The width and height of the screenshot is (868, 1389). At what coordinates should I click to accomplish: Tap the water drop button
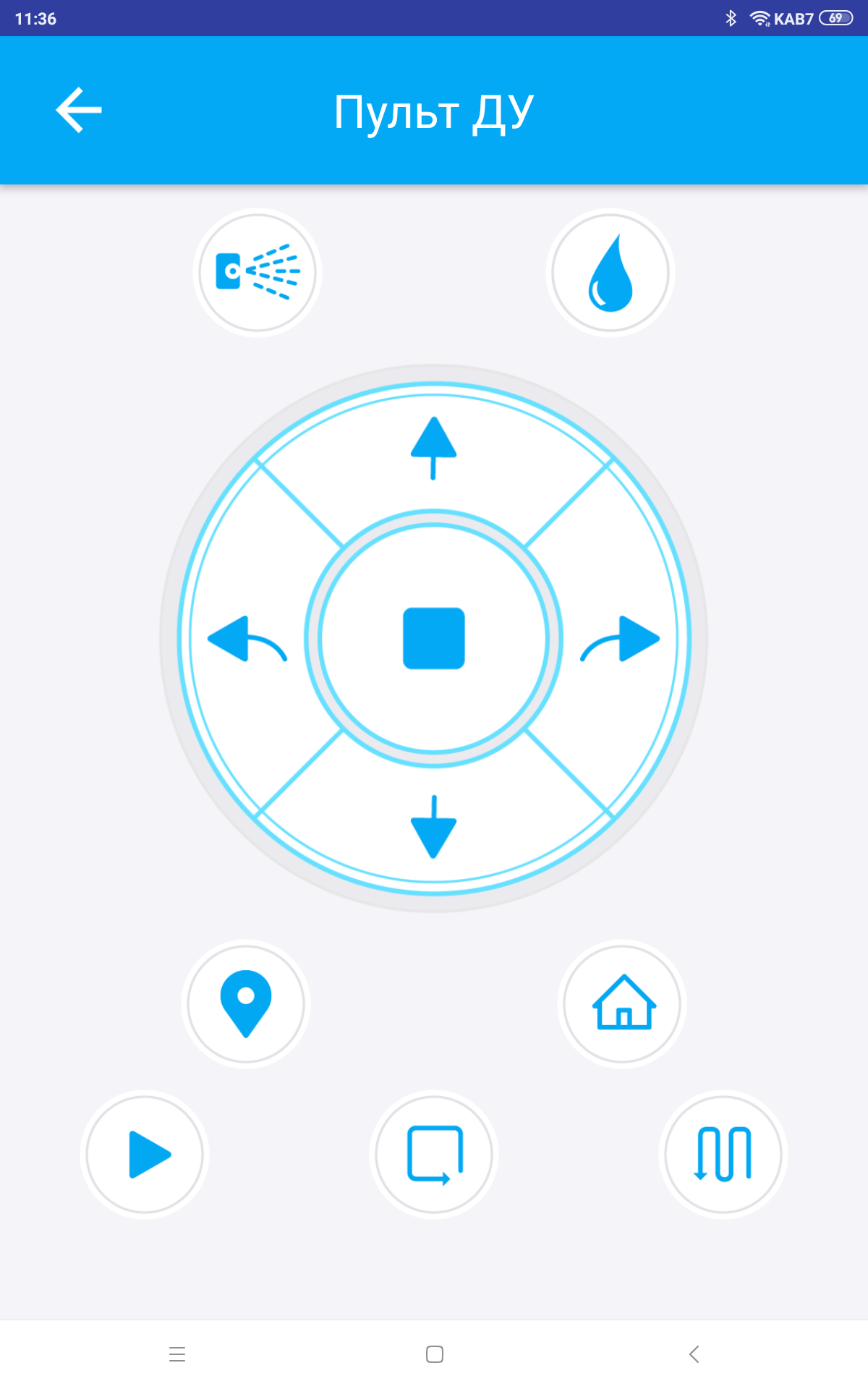(x=610, y=273)
